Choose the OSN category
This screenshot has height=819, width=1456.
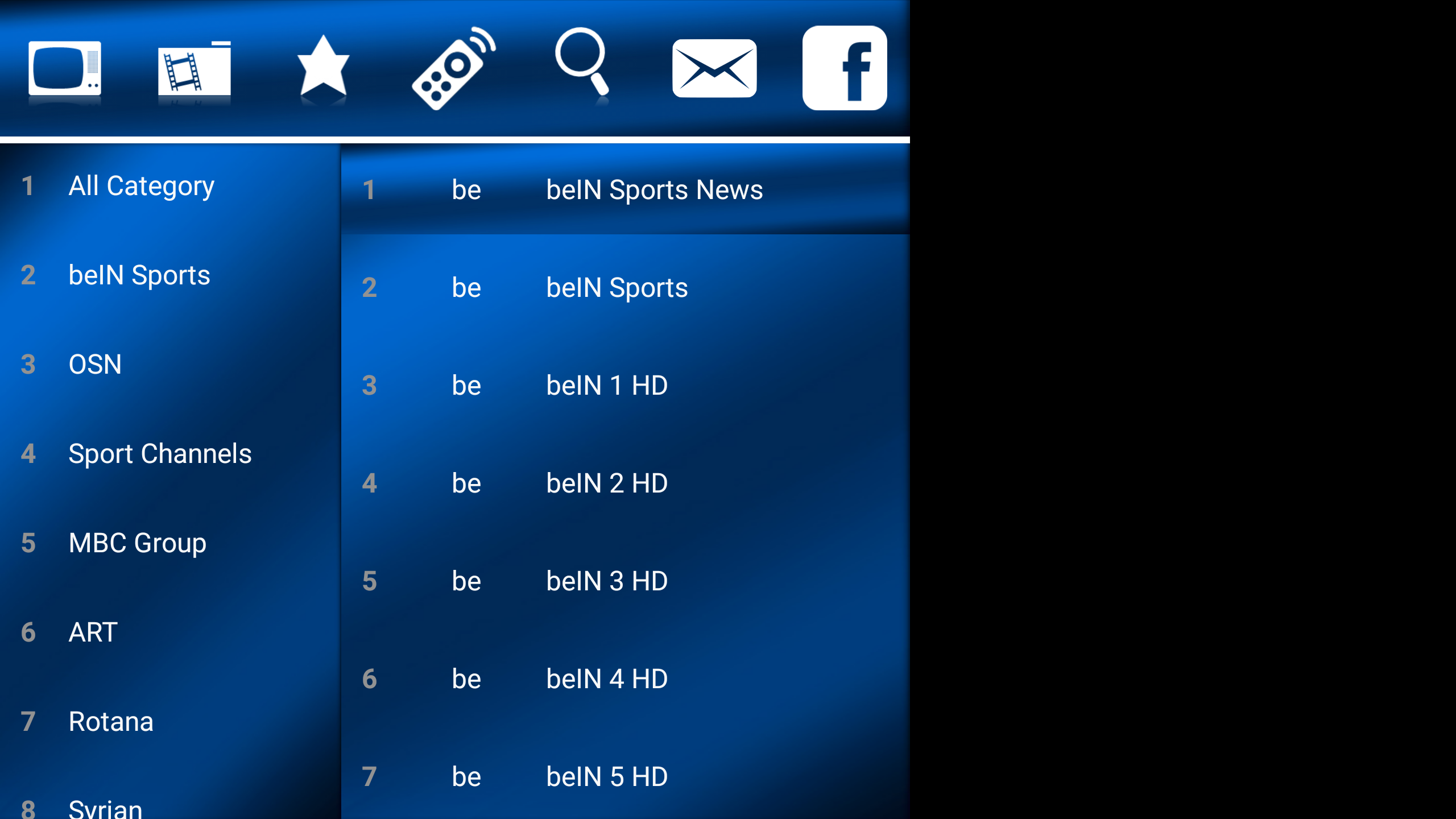pos(95,365)
